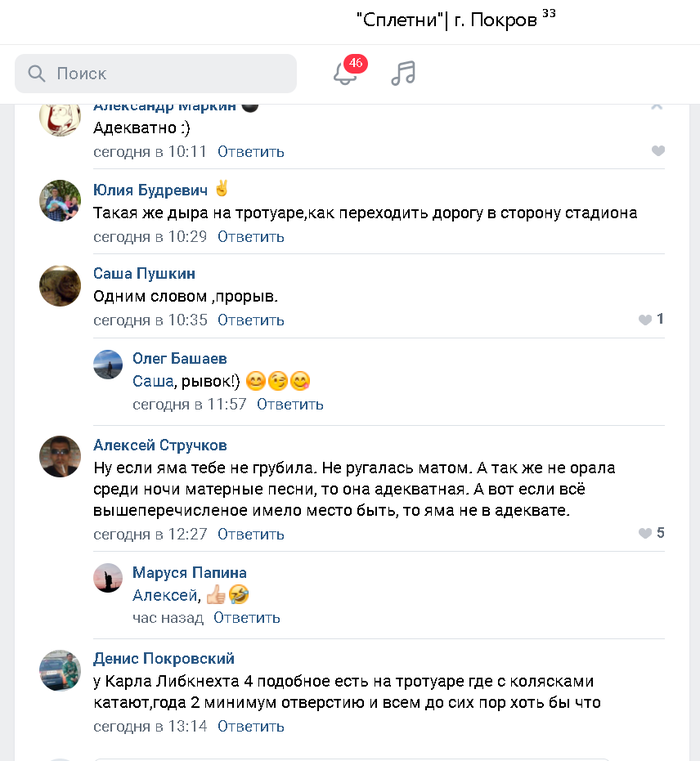Reply to Маруся Папина's comment
This screenshot has height=761, width=700.
(x=247, y=618)
